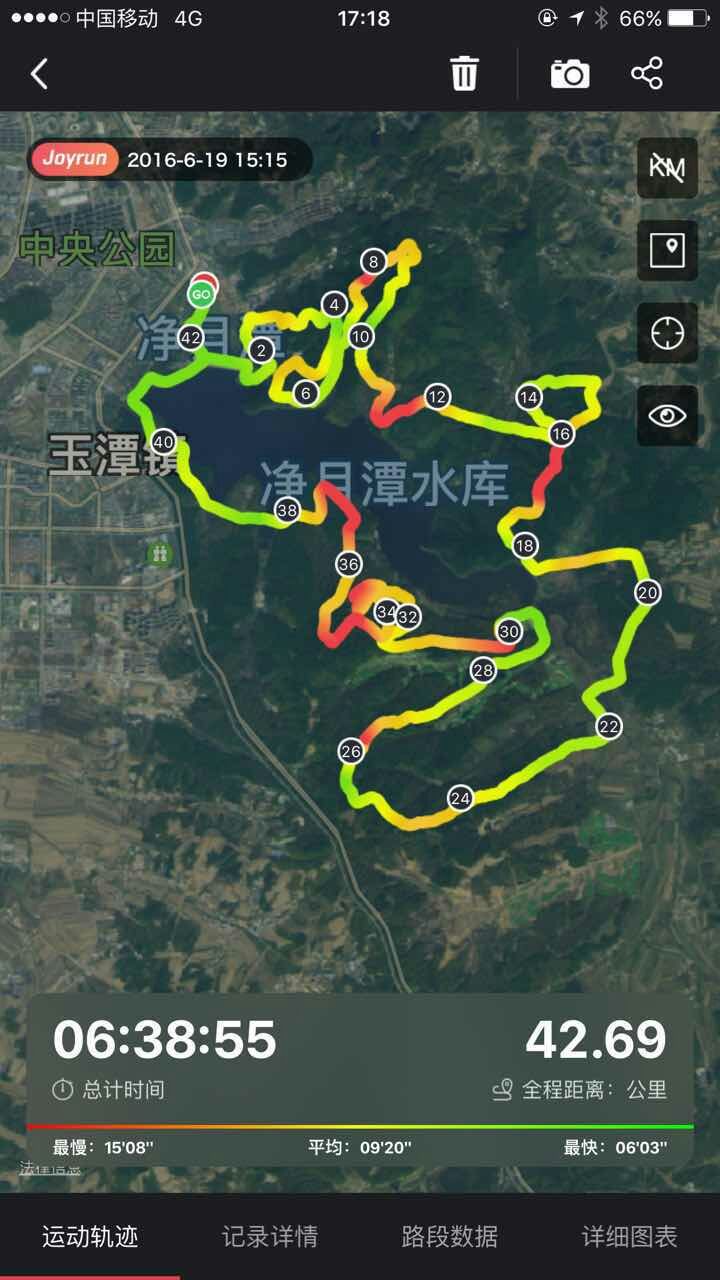Go back using the top-left arrow

point(40,74)
